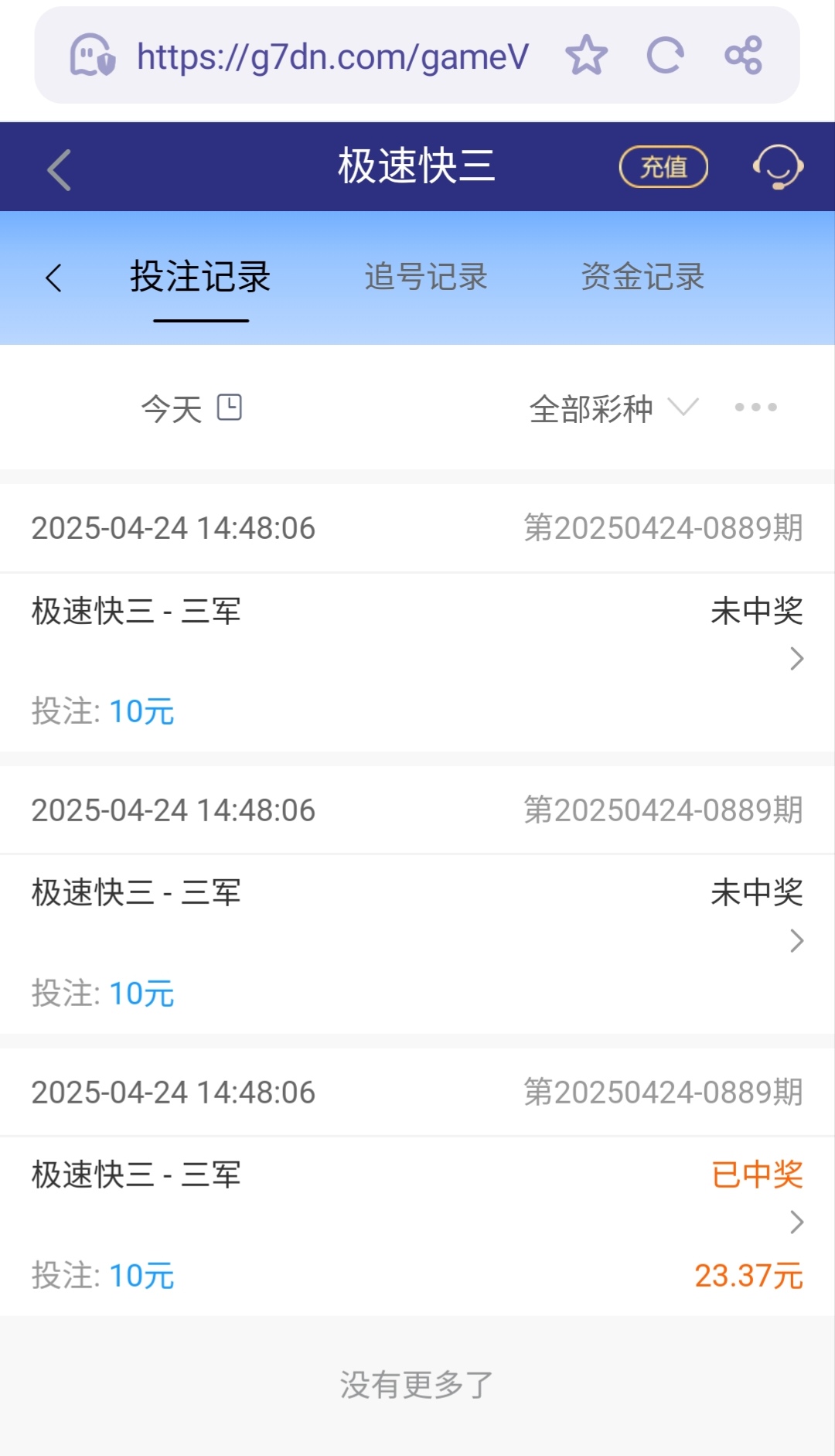
Task: Share this page via the share icon
Action: [744, 55]
